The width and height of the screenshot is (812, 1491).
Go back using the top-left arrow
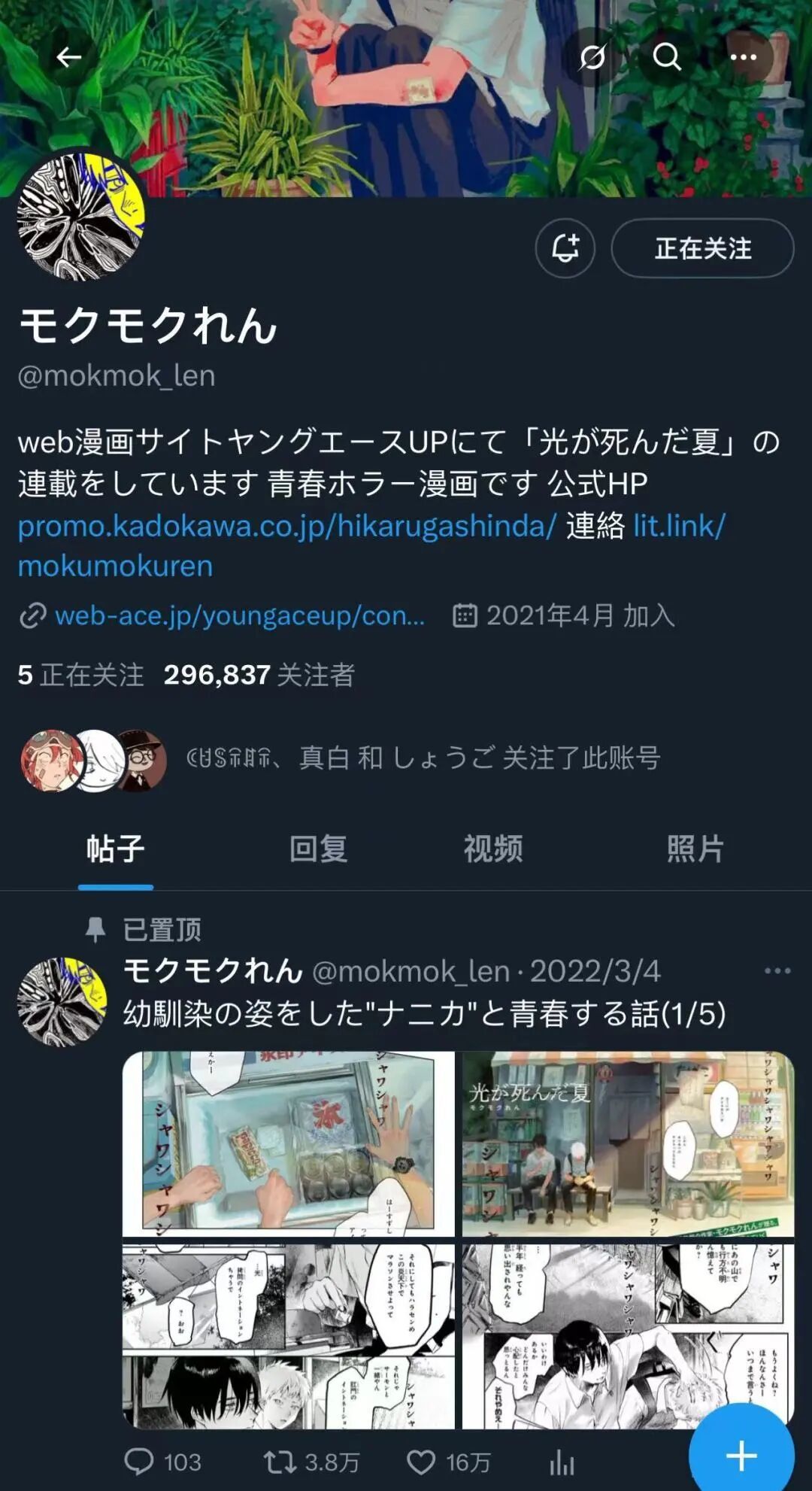[x=69, y=57]
